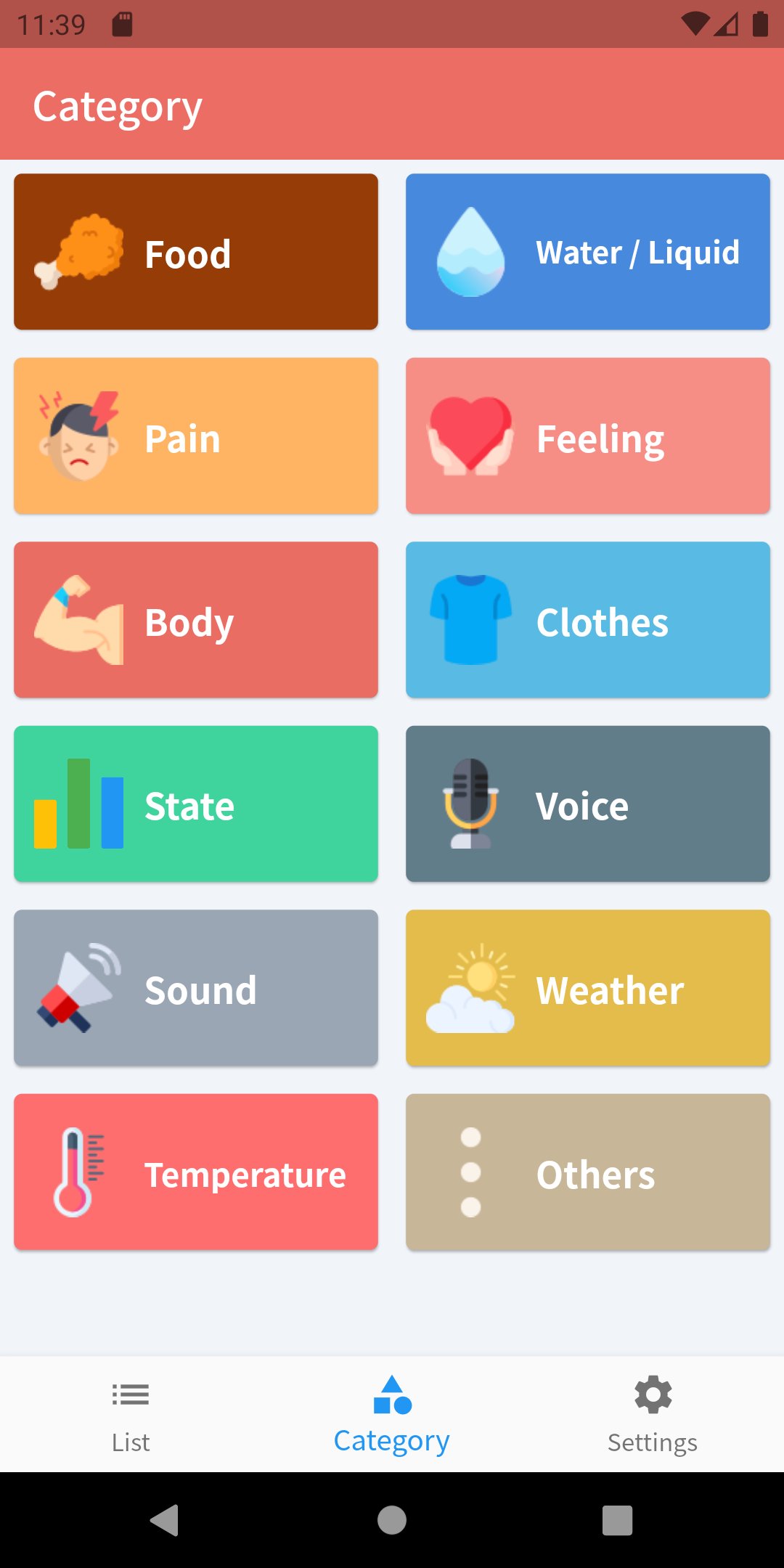Screen dimensions: 784x1568
Task: Tap the system back button
Action: (165, 1520)
